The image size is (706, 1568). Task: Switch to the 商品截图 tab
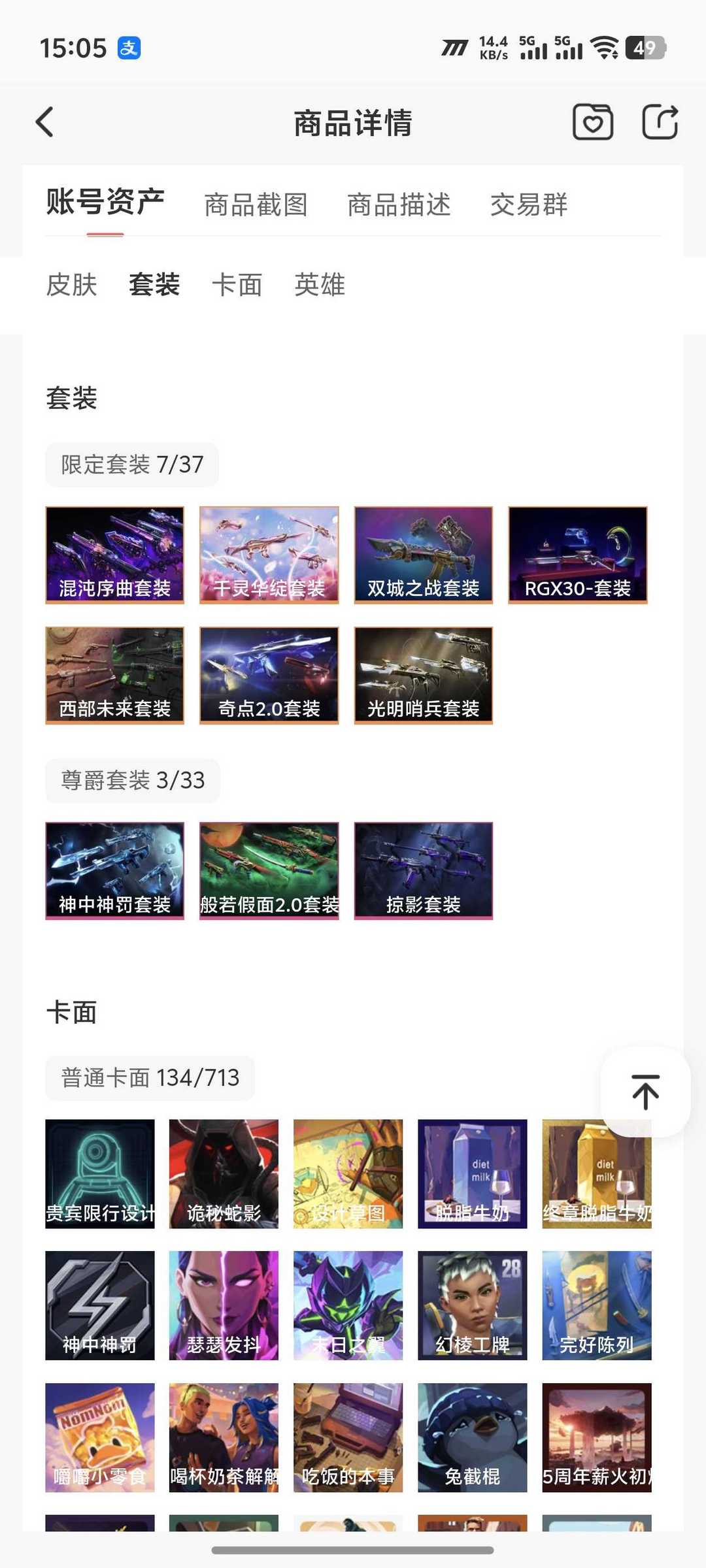pyautogui.click(x=256, y=204)
